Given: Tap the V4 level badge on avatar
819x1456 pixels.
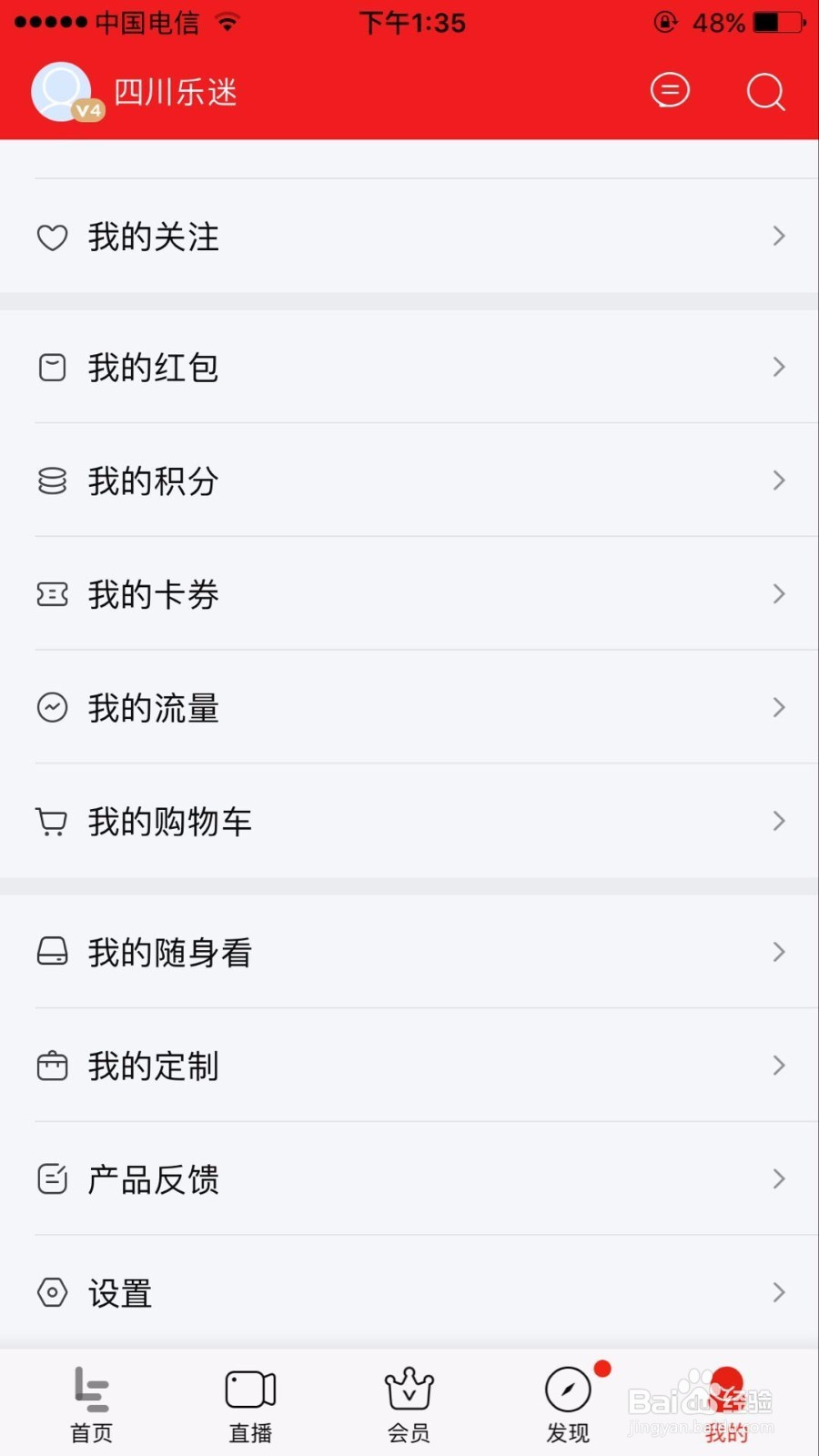Looking at the screenshot, I should click(x=87, y=110).
